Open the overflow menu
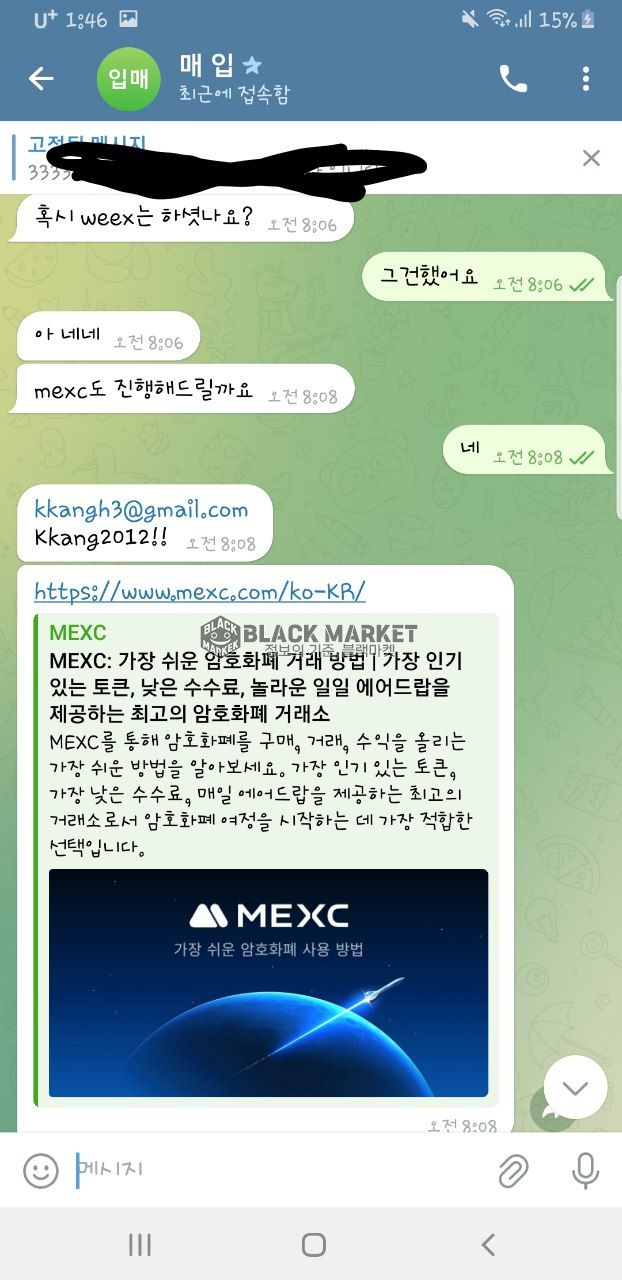Viewport: 622px width, 1280px height. (x=586, y=79)
